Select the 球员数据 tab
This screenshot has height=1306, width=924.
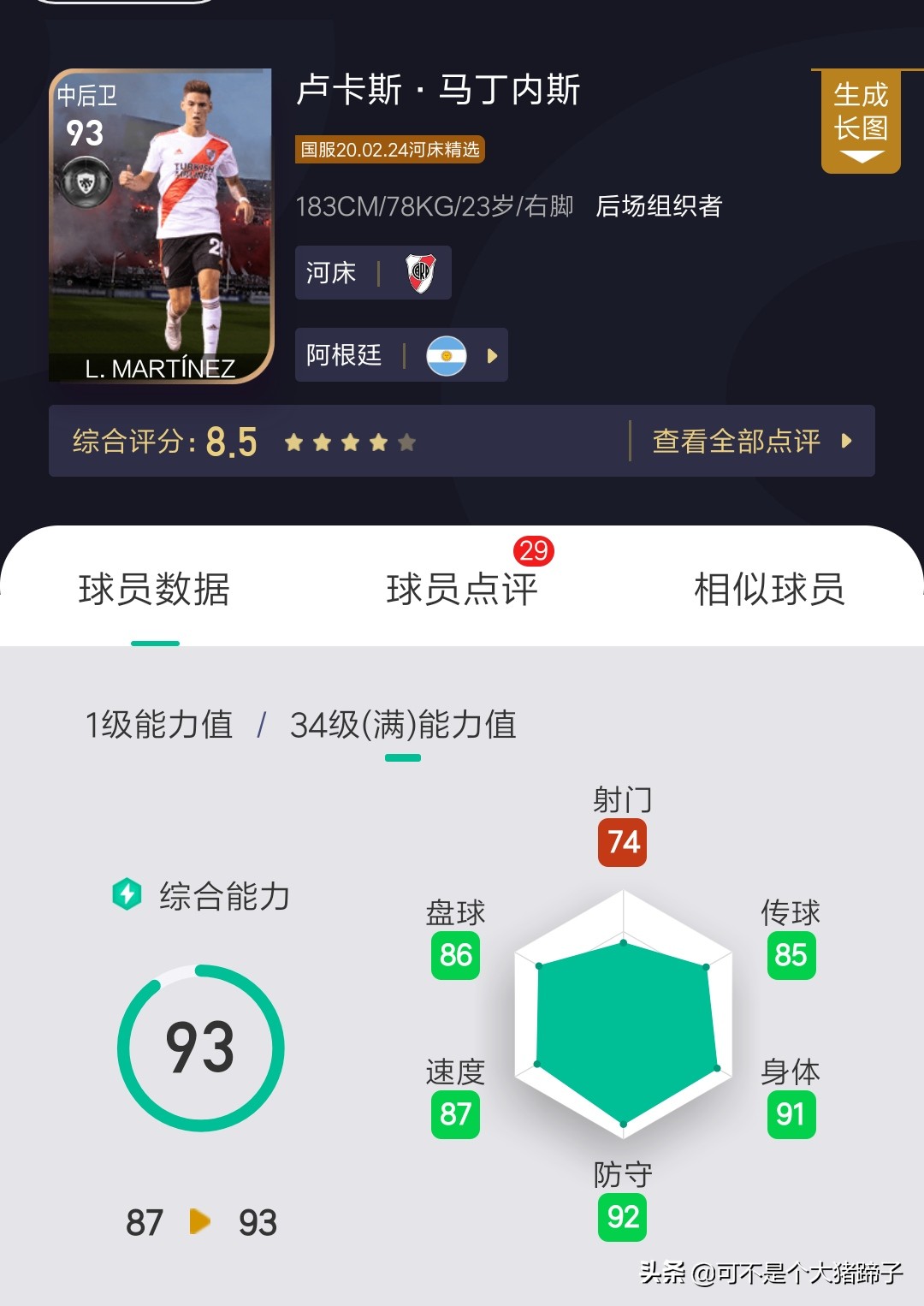[x=155, y=589]
